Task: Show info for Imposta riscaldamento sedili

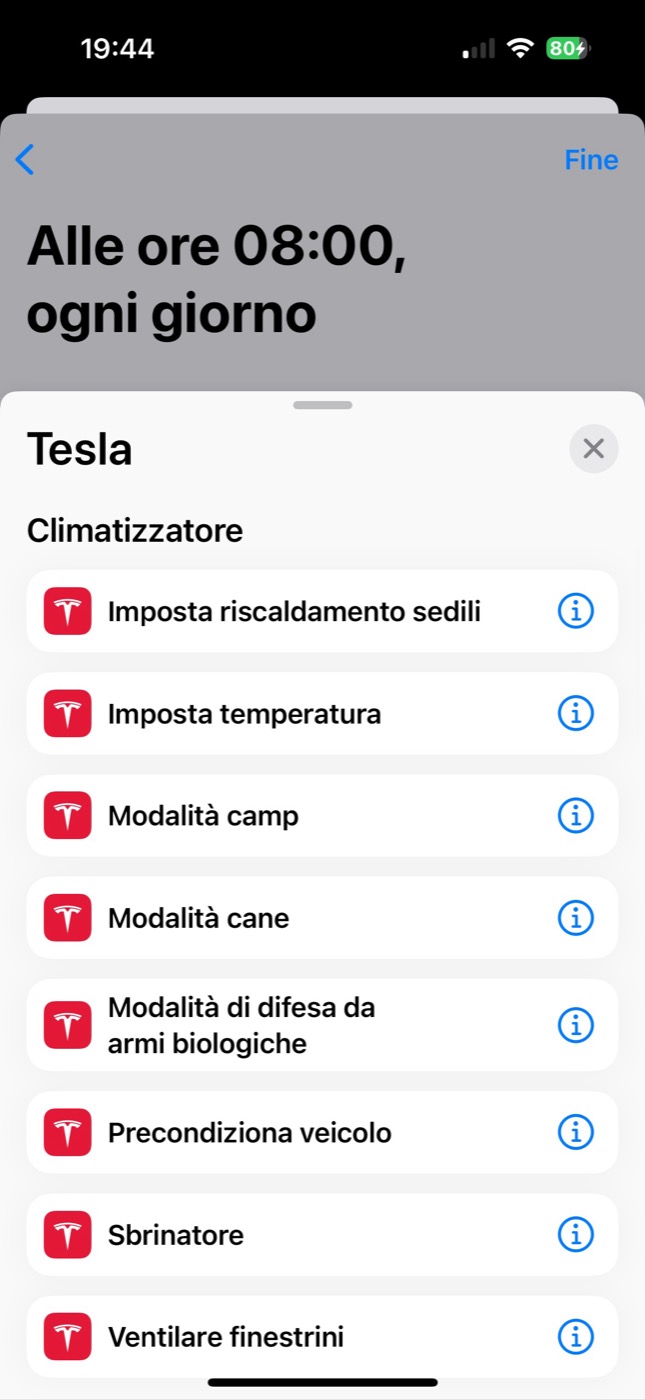Action: click(575, 611)
